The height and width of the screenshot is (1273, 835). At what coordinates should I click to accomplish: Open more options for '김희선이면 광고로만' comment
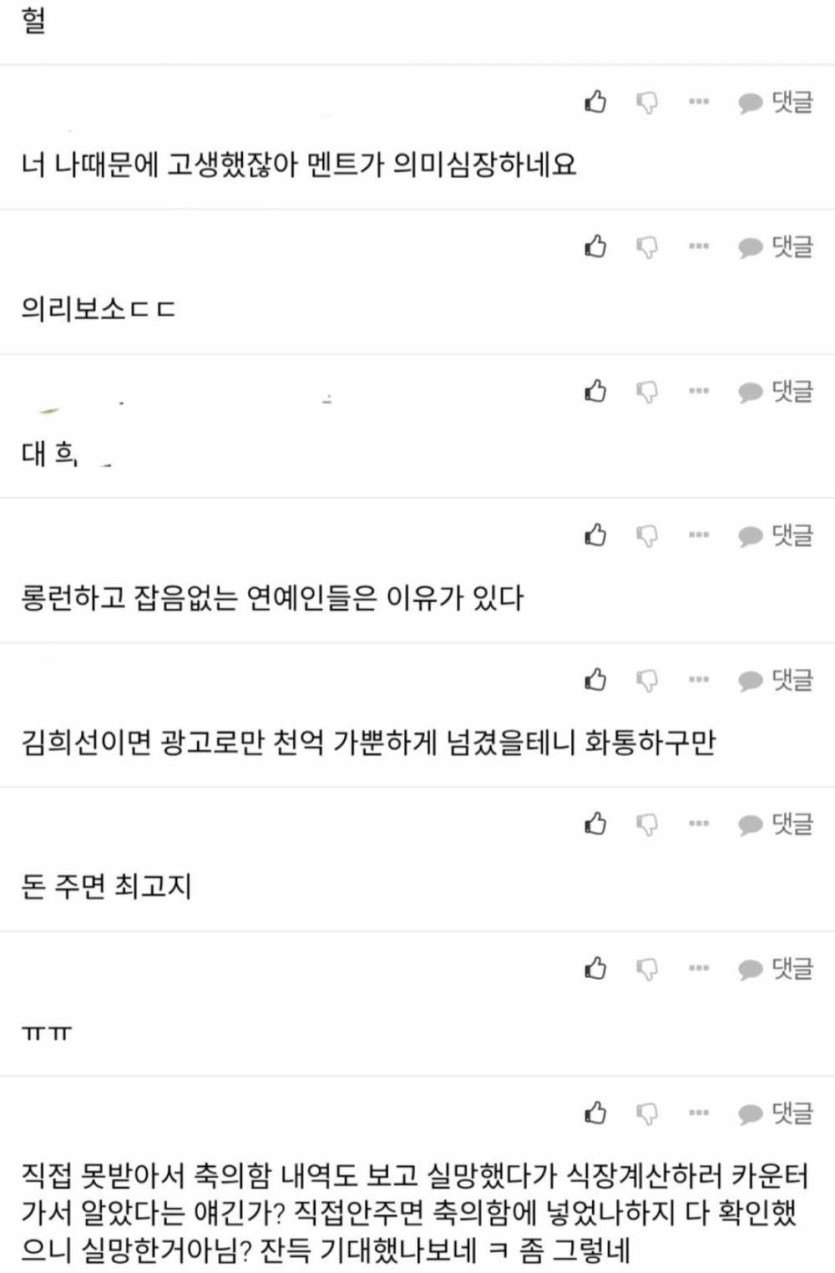pyautogui.click(x=699, y=681)
